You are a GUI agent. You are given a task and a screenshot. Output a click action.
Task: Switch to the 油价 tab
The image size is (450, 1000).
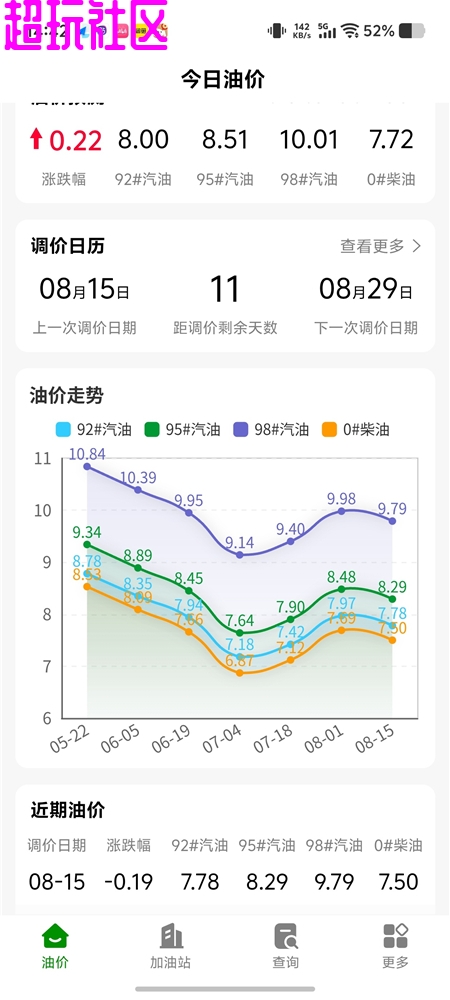(x=55, y=946)
